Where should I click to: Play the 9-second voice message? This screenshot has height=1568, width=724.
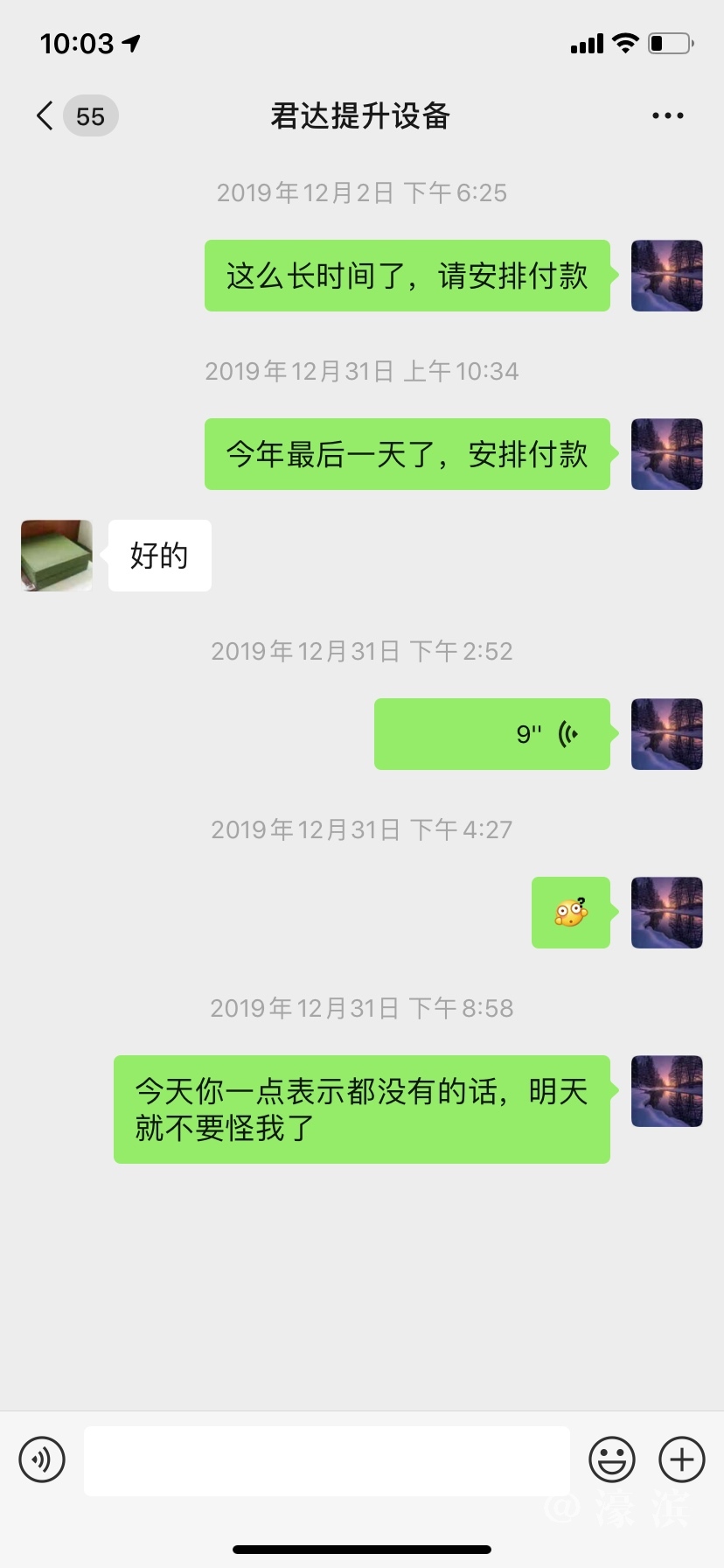(x=491, y=734)
